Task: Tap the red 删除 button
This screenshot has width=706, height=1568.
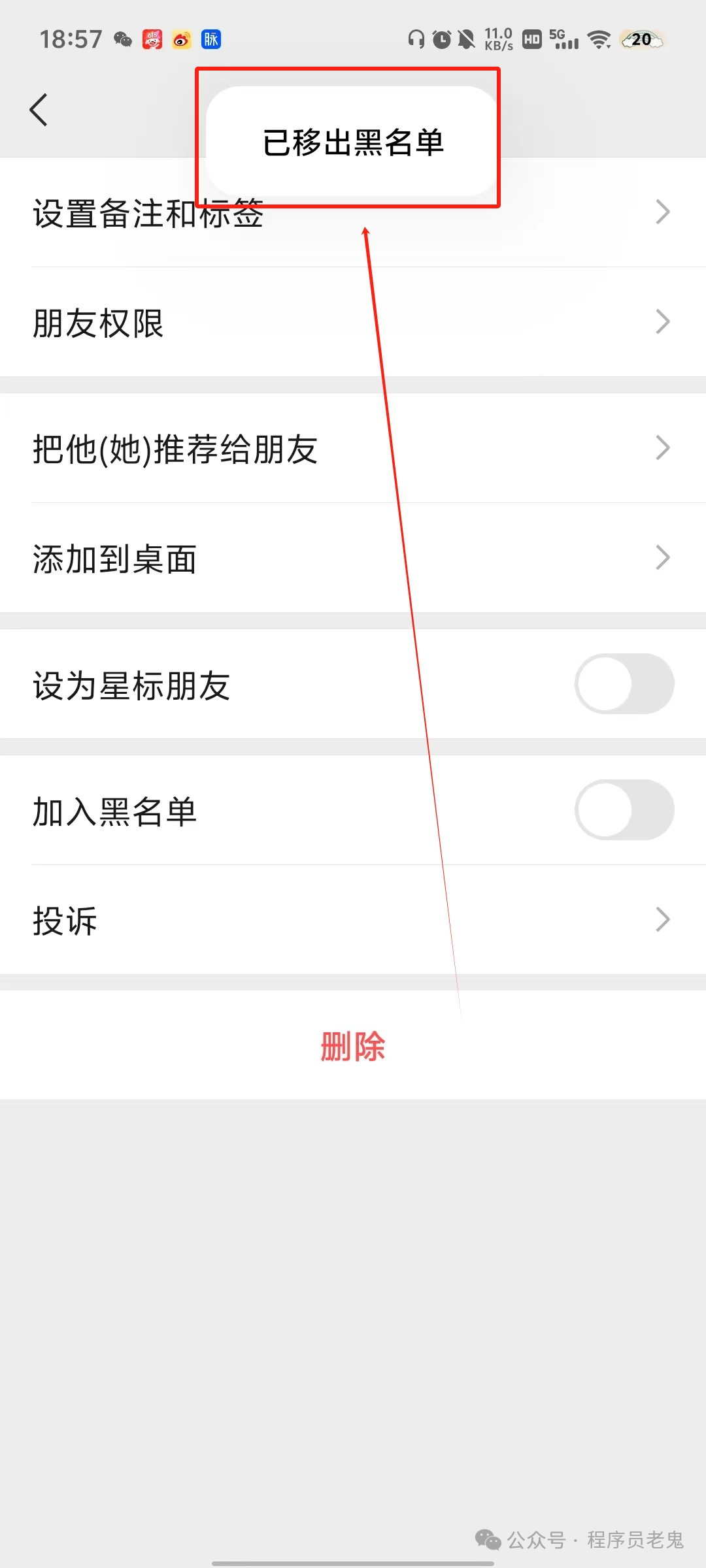Action: 353,1045
